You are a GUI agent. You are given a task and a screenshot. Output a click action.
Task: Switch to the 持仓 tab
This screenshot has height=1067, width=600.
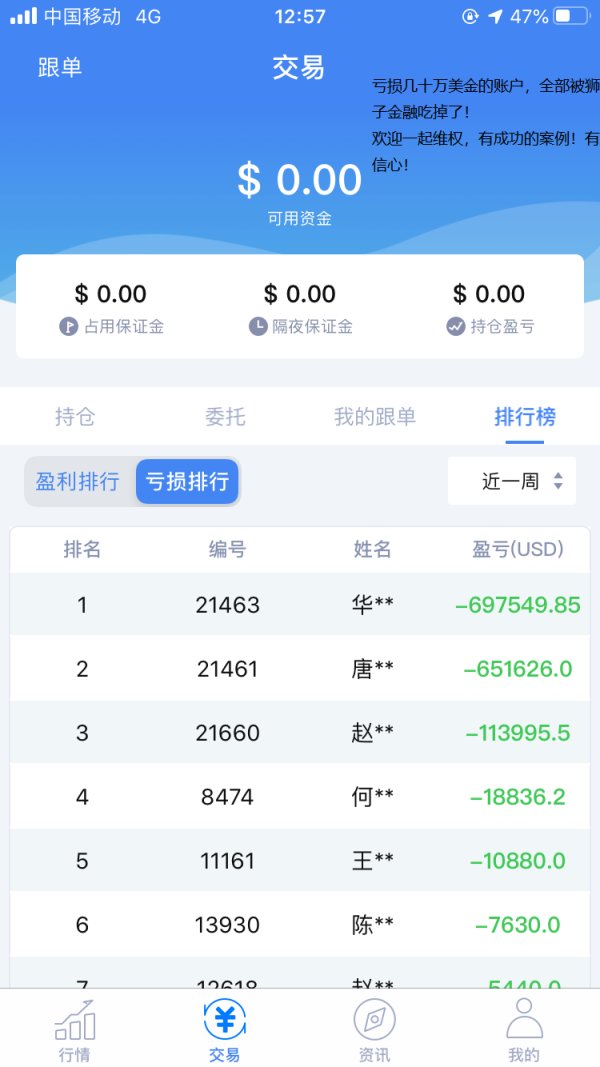pos(75,416)
